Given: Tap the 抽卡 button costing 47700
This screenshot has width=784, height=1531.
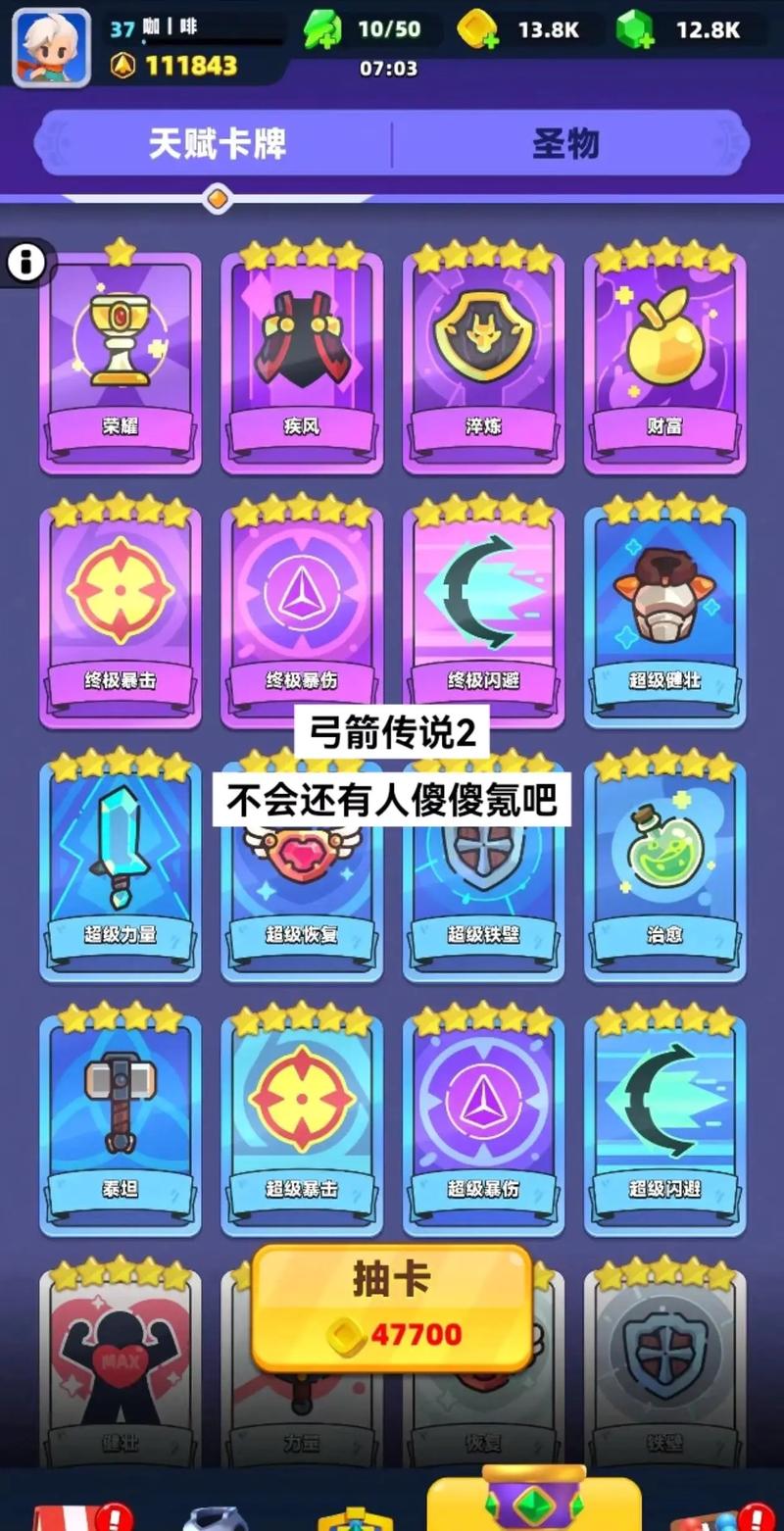Looking at the screenshot, I should [392, 1309].
